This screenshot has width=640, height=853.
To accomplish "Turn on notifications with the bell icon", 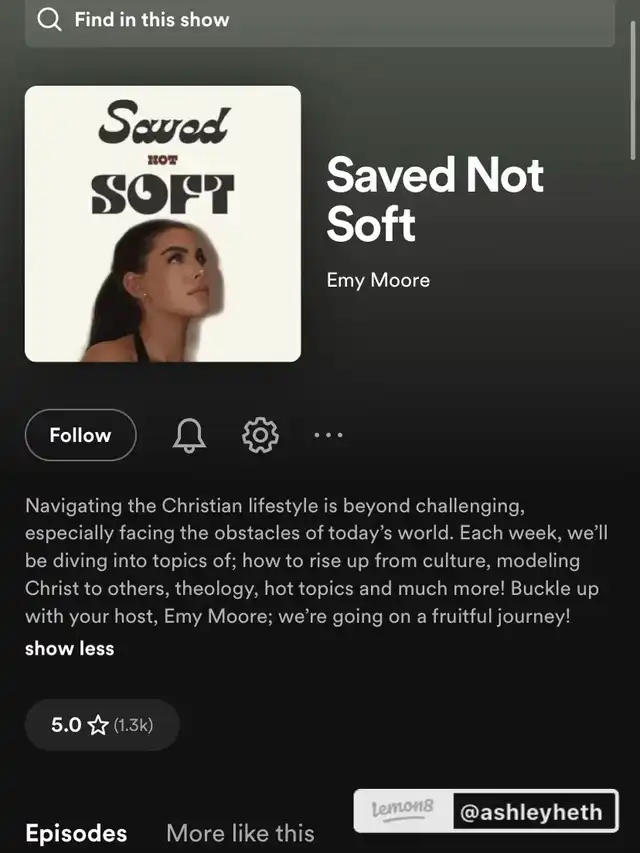I will pyautogui.click(x=190, y=435).
